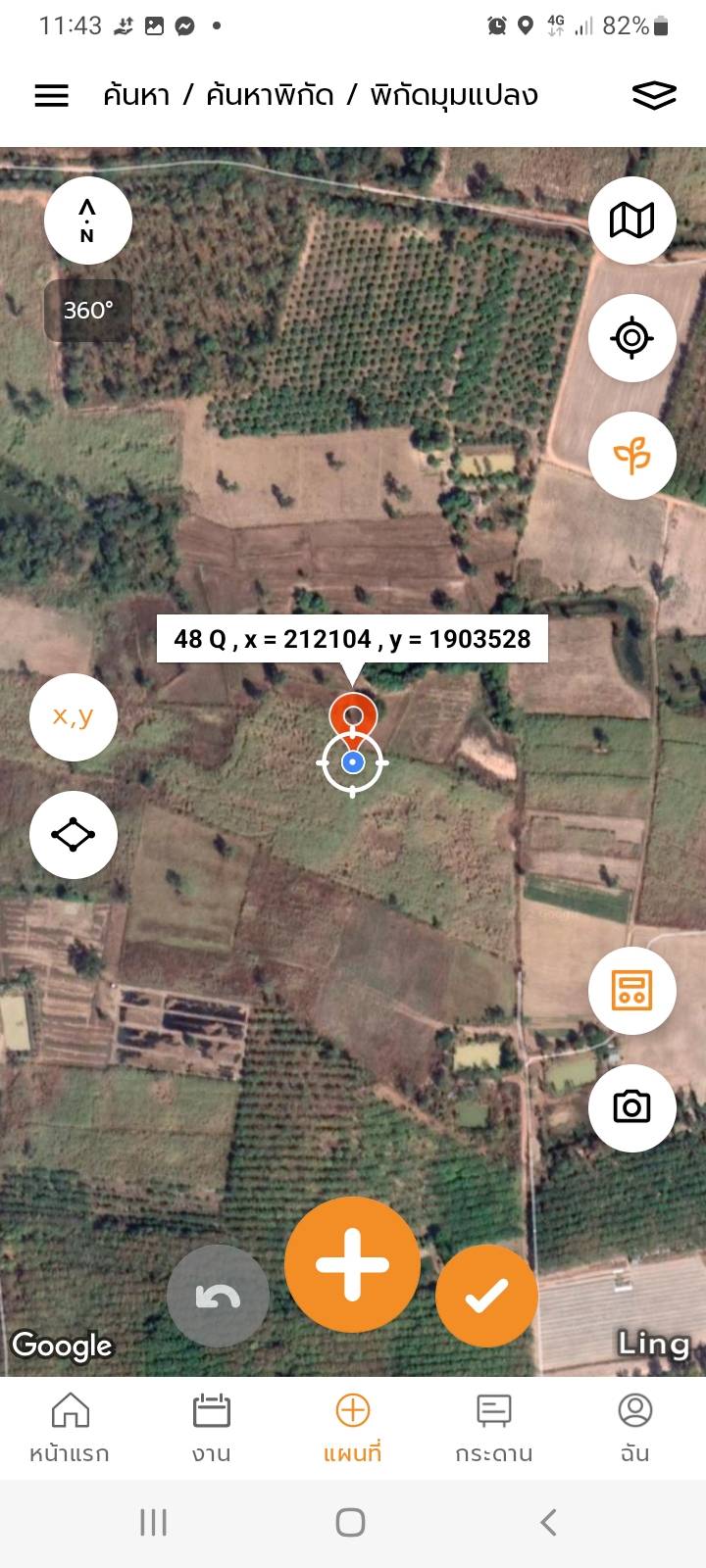This screenshot has height=1568, width=706.
Task: Center map on my current location
Action: [631, 338]
